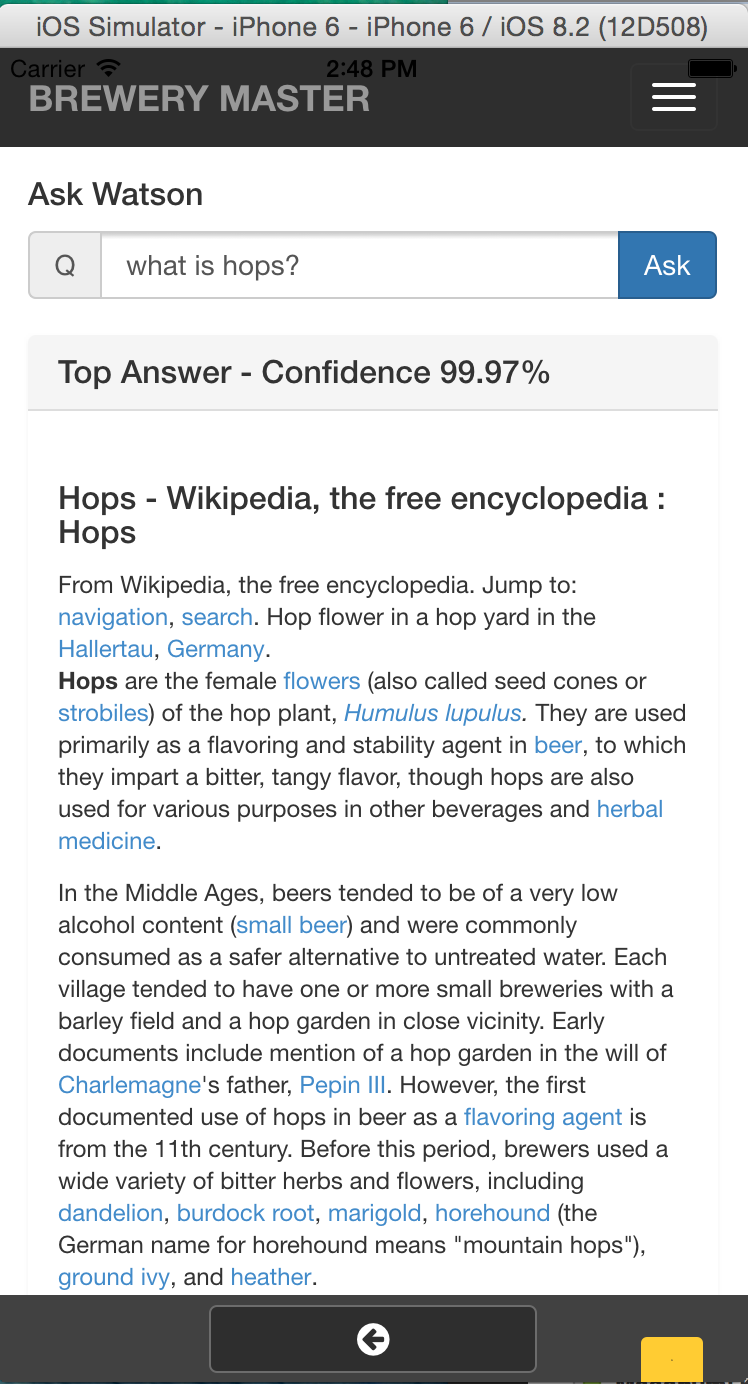Viewport: 748px width, 1384px height.
Task: Follow the burdock root link
Action: point(247,1213)
